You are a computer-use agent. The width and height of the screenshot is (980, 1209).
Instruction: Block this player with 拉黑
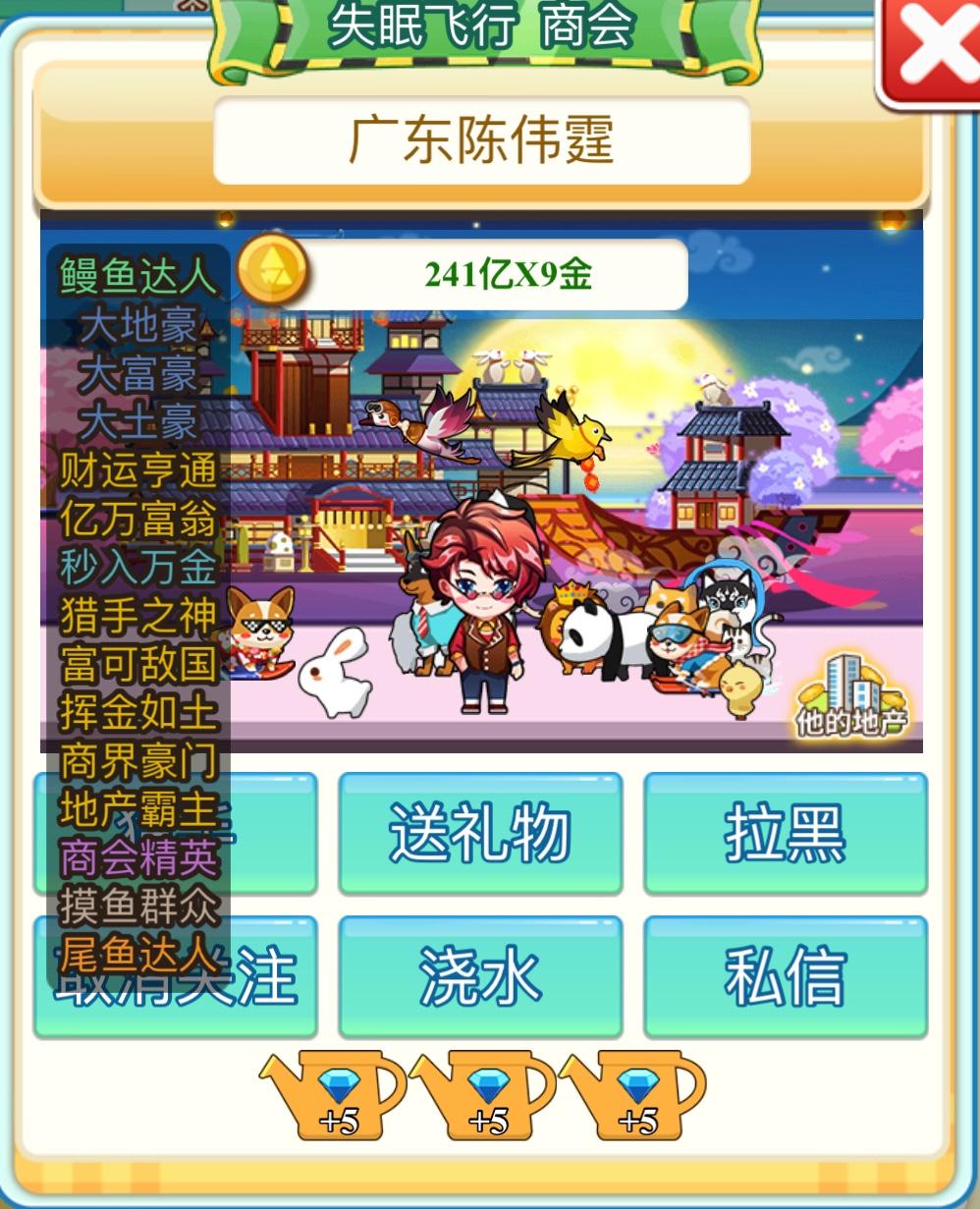(785, 833)
